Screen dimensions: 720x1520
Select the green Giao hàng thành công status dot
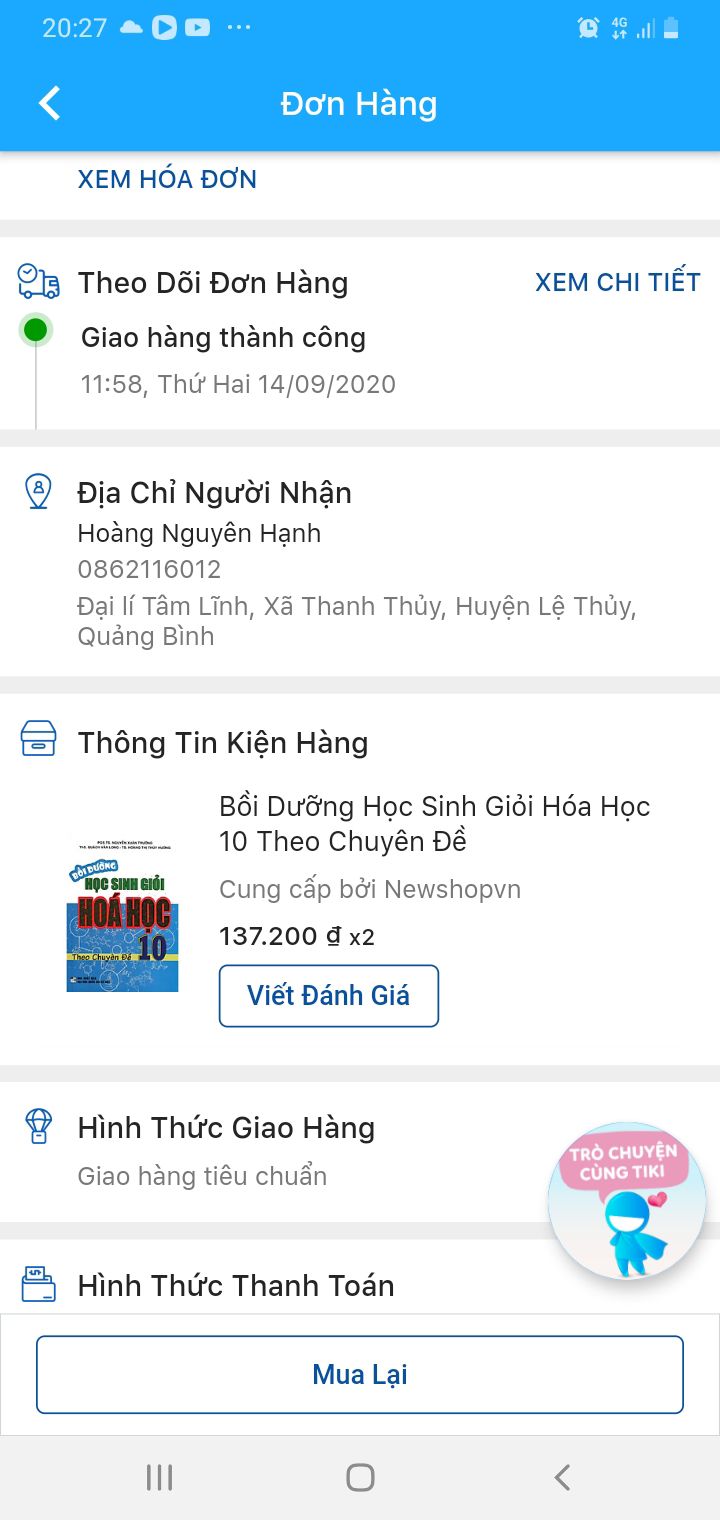36,329
